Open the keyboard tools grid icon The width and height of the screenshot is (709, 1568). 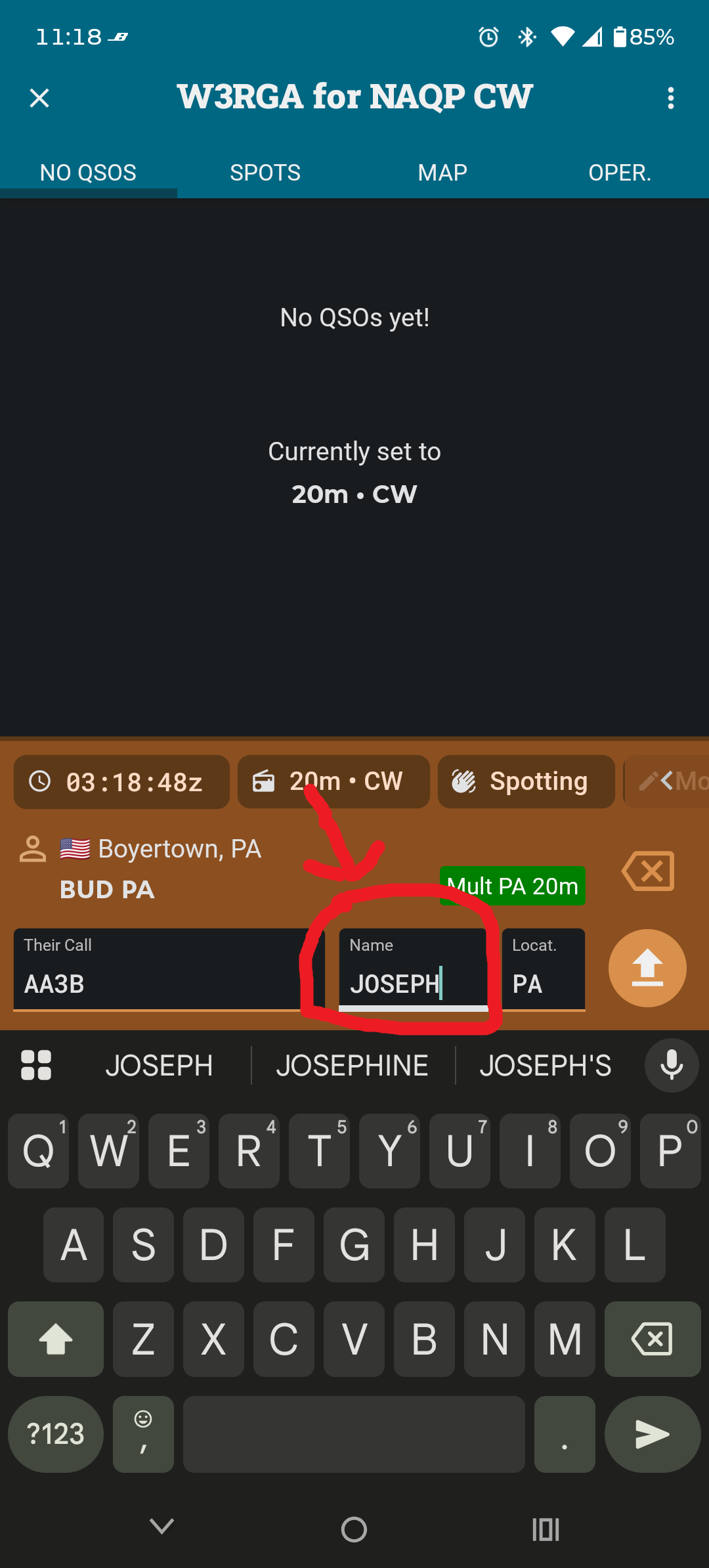pos(36,1065)
